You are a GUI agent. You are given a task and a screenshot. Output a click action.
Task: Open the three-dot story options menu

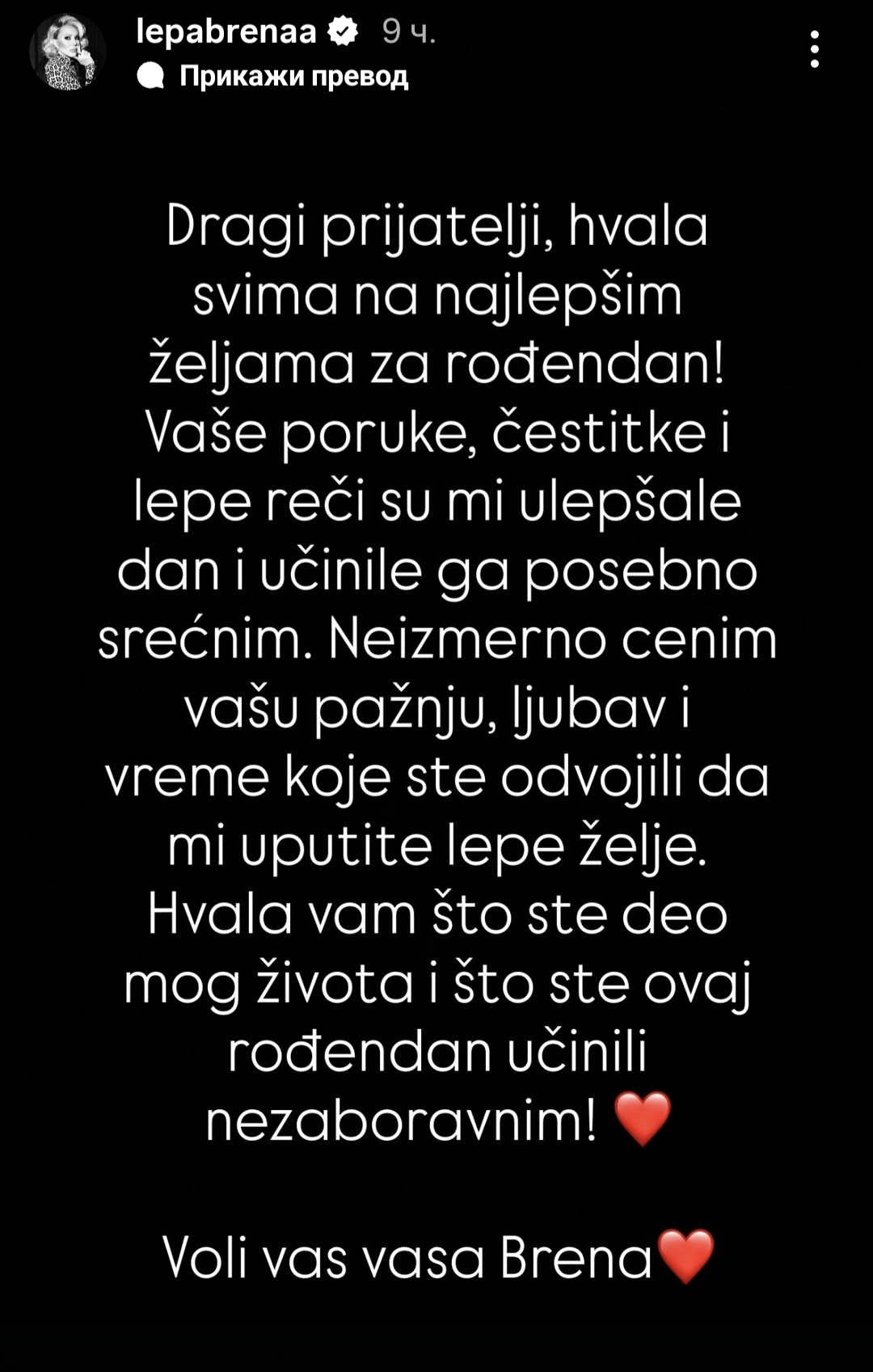click(814, 49)
